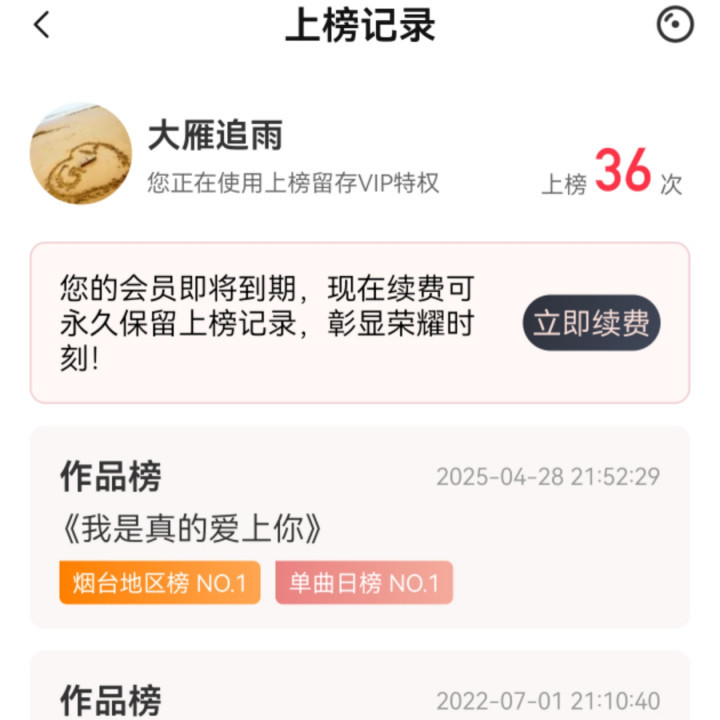Viewport: 720px width, 720px height.
Task: Select the 单曲日榜 NO.1 tag
Action: click(364, 583)
